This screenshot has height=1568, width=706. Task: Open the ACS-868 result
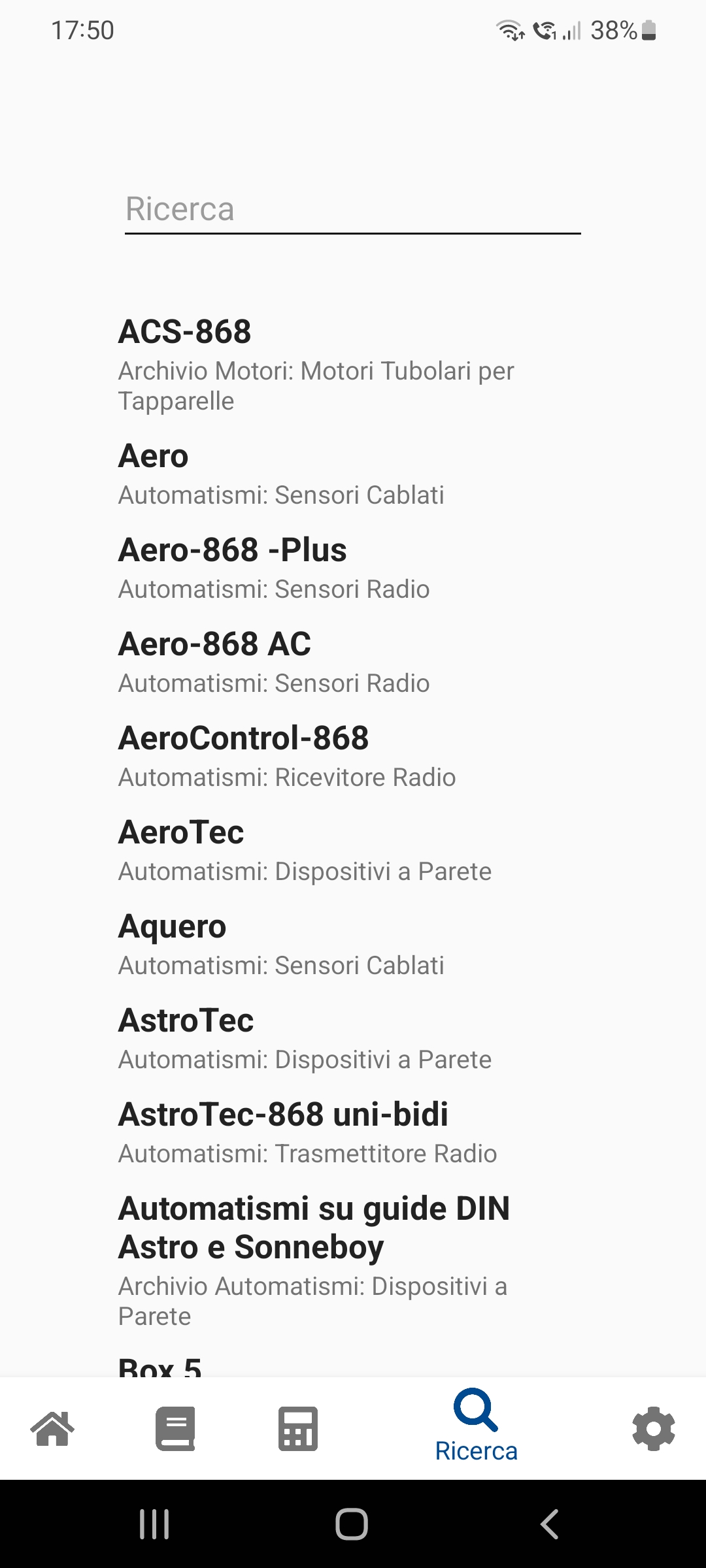coord(316,363)
